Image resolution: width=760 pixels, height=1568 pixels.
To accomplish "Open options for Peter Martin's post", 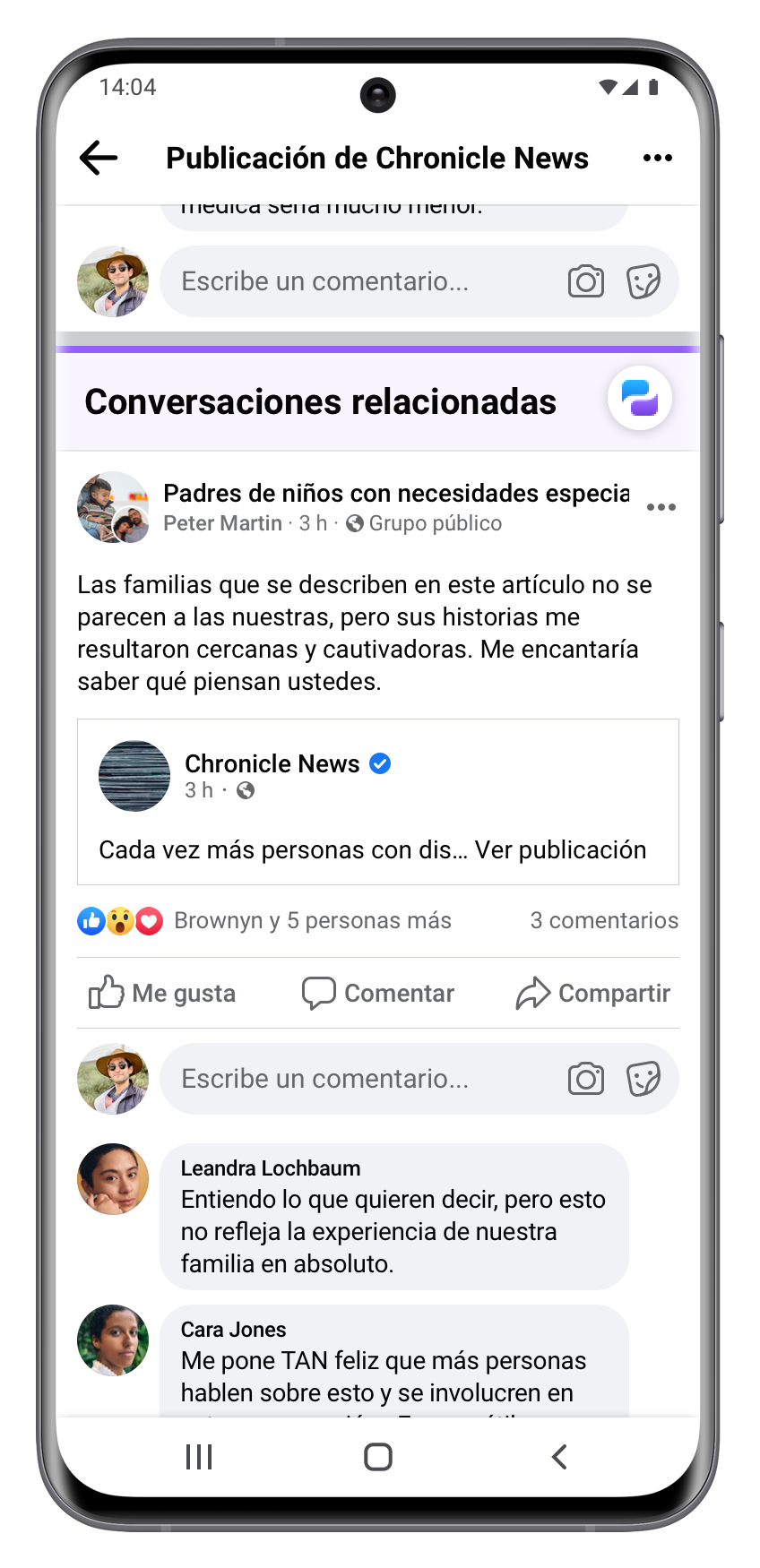I will coord(661,507).
